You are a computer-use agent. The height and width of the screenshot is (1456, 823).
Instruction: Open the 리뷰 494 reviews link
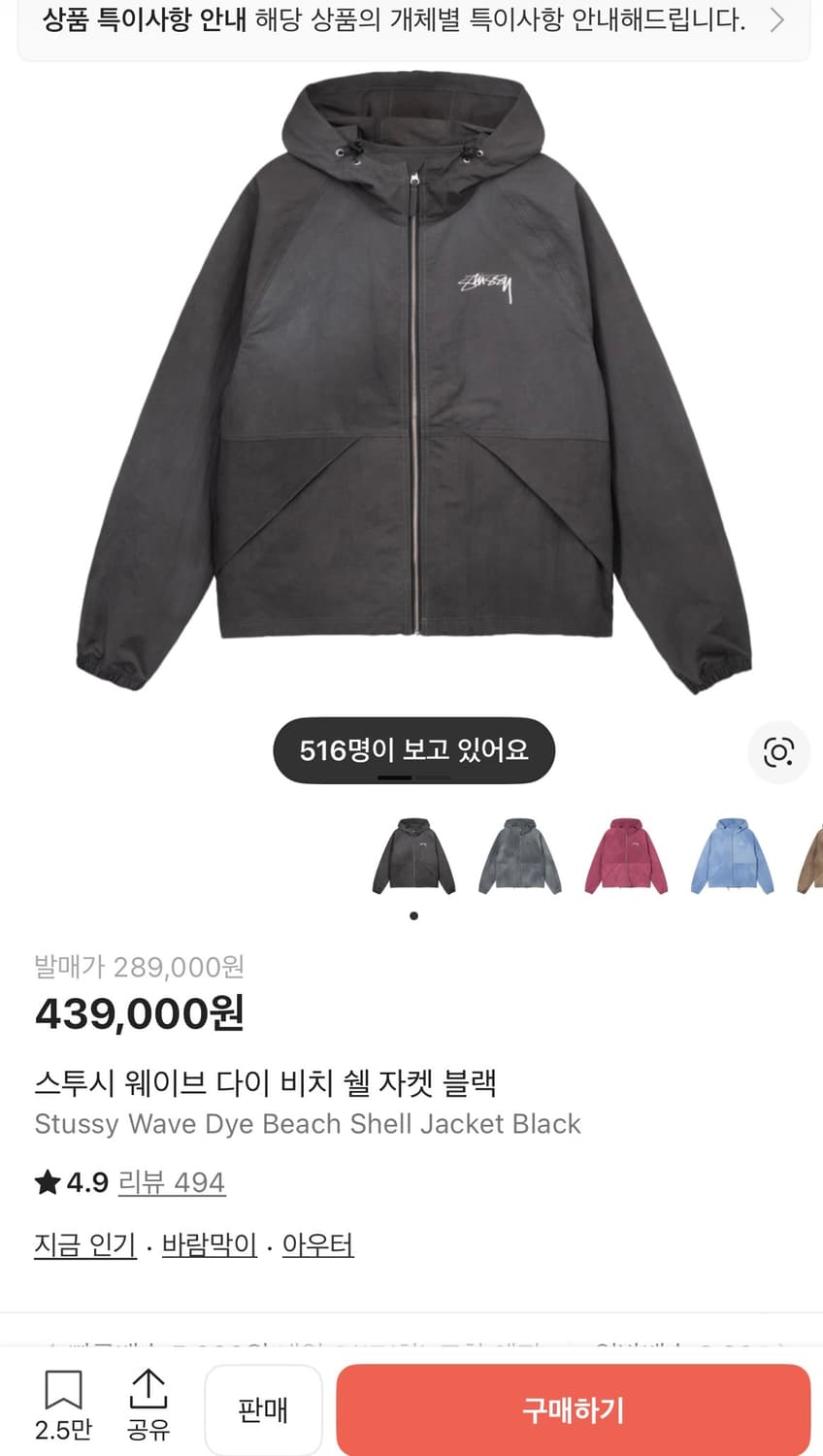[172, 1182]
